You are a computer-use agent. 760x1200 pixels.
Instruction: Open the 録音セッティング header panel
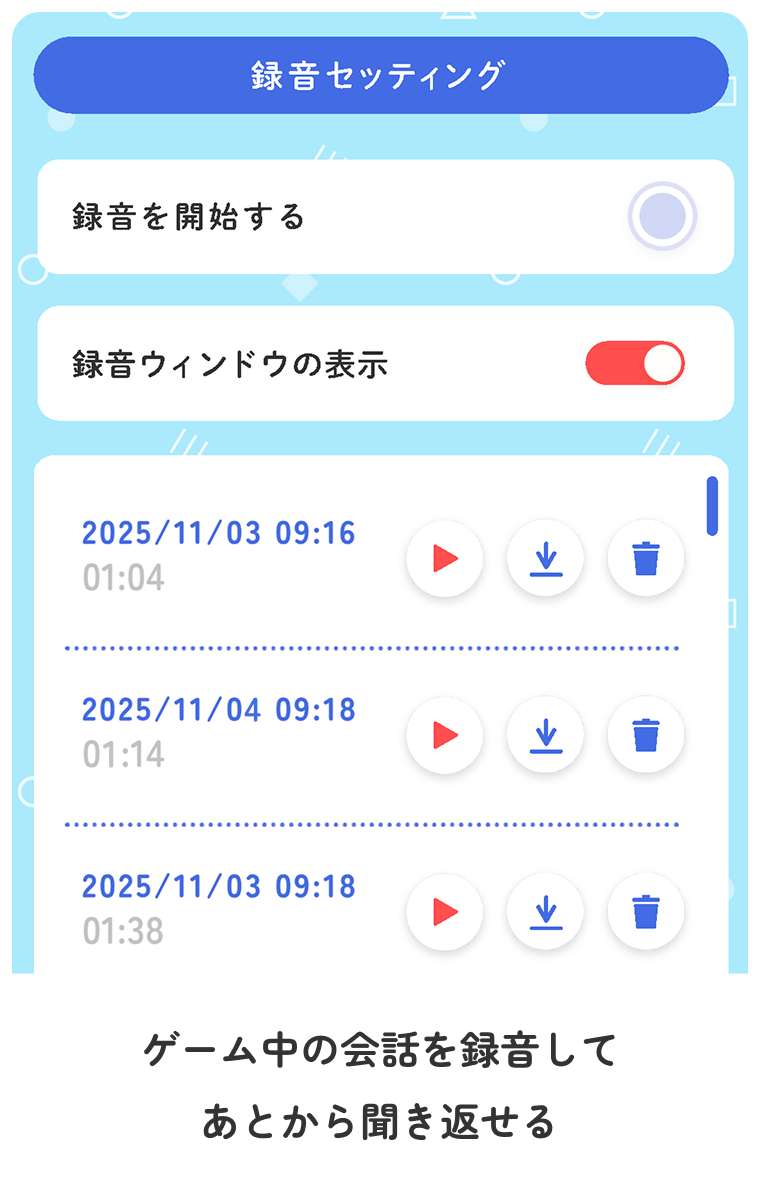click(x=380, y=73)
